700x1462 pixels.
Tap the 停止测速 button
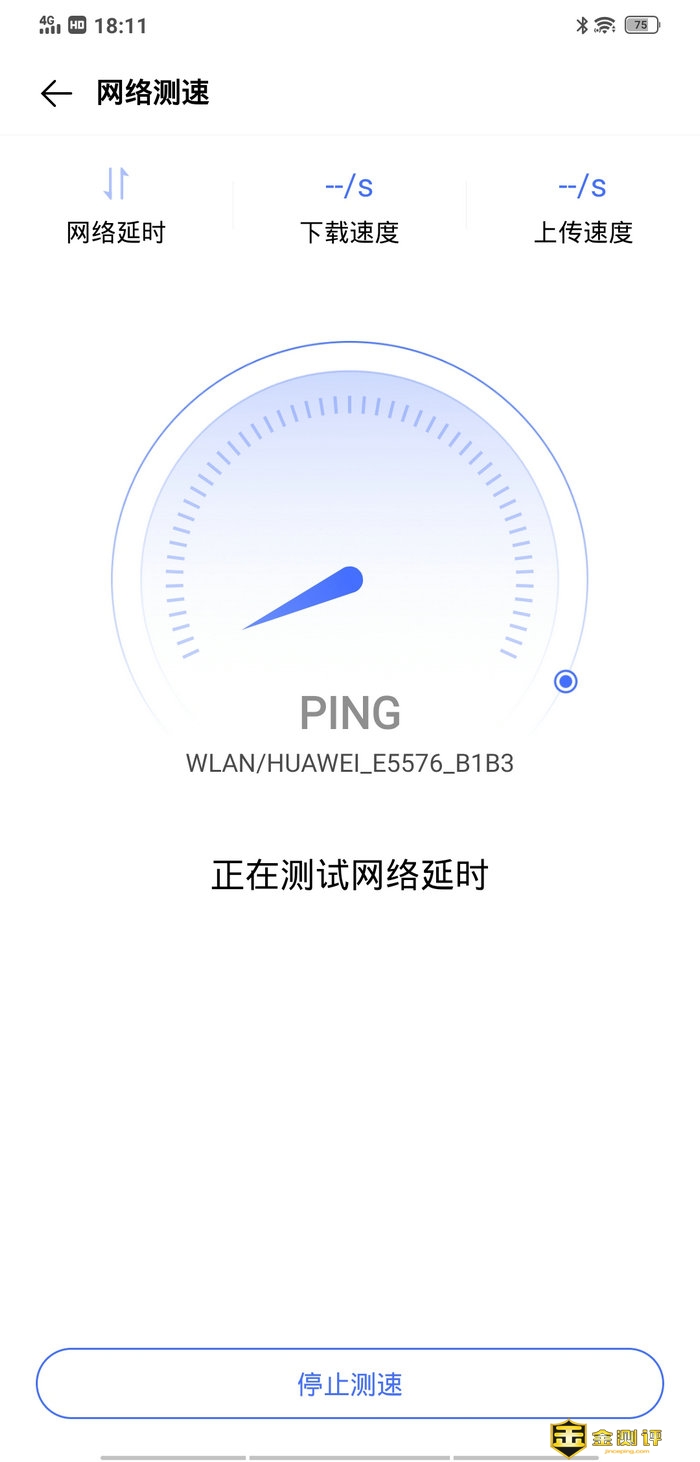click(350, 1384)
